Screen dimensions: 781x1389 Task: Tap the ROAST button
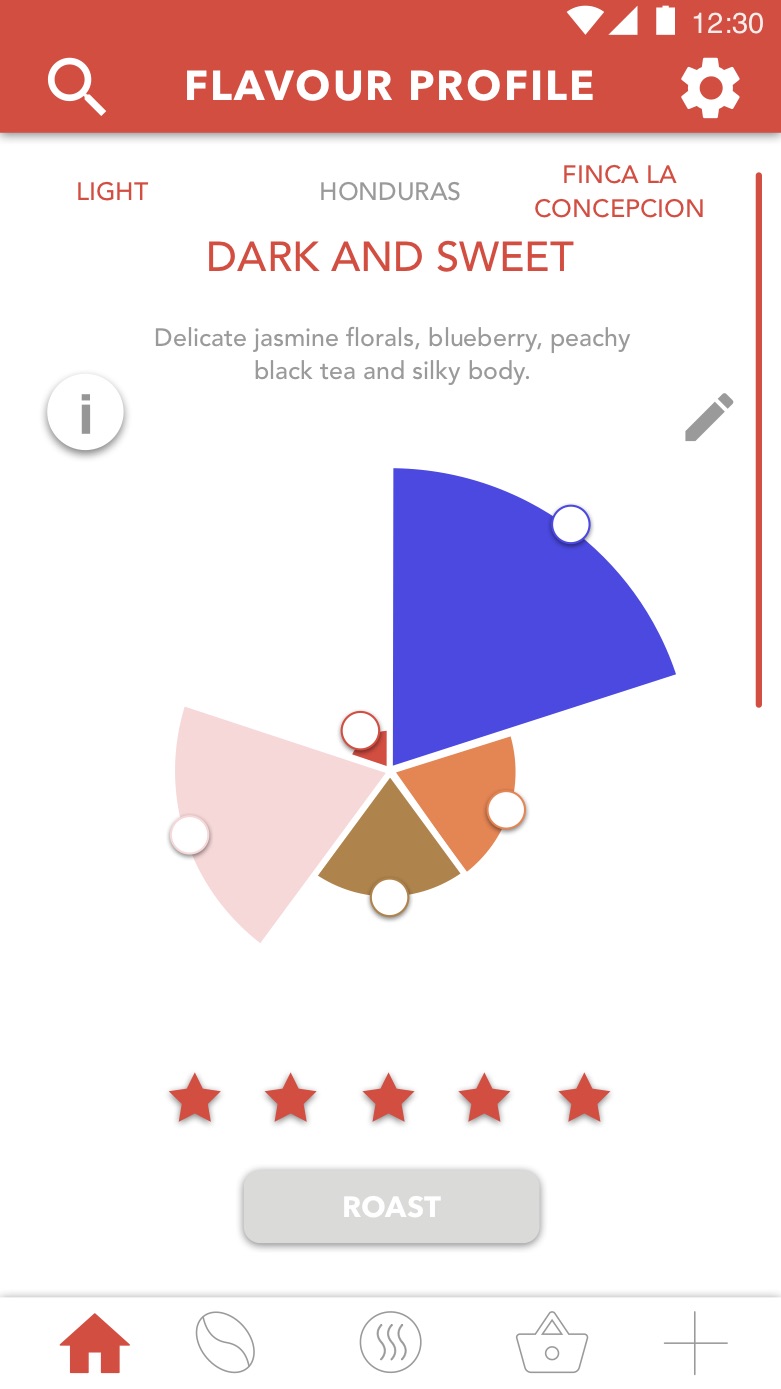(x=391, y=1206)
